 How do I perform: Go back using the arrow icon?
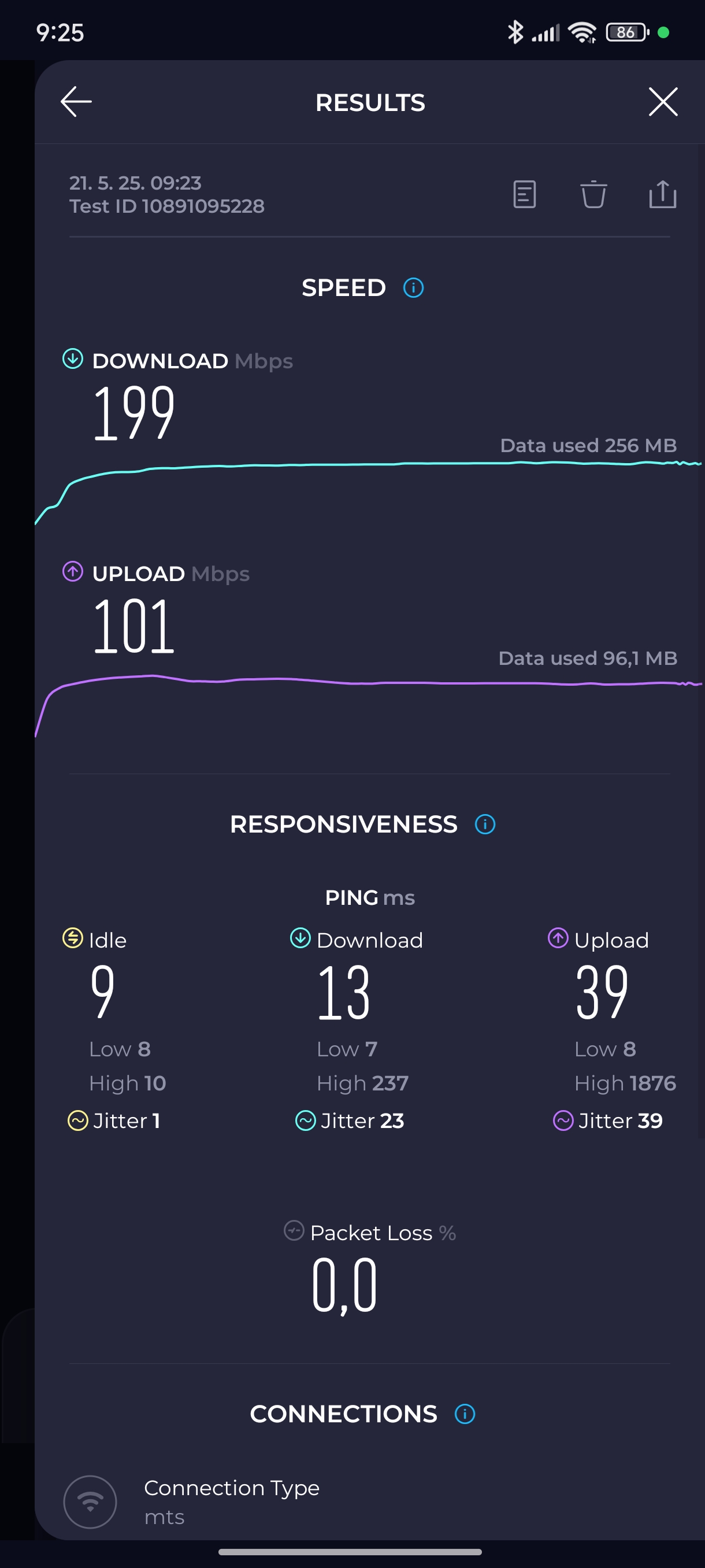click(77, 102)
